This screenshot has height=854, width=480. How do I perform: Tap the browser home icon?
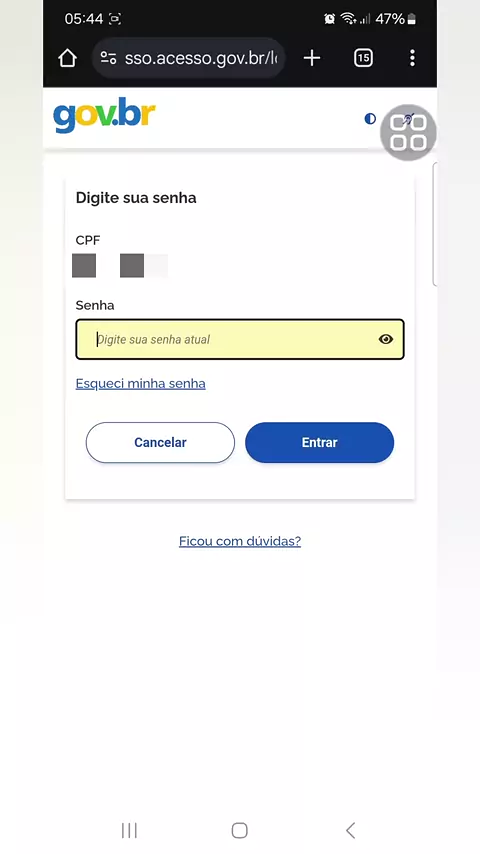pyautogui.click(x=68, y=58)
